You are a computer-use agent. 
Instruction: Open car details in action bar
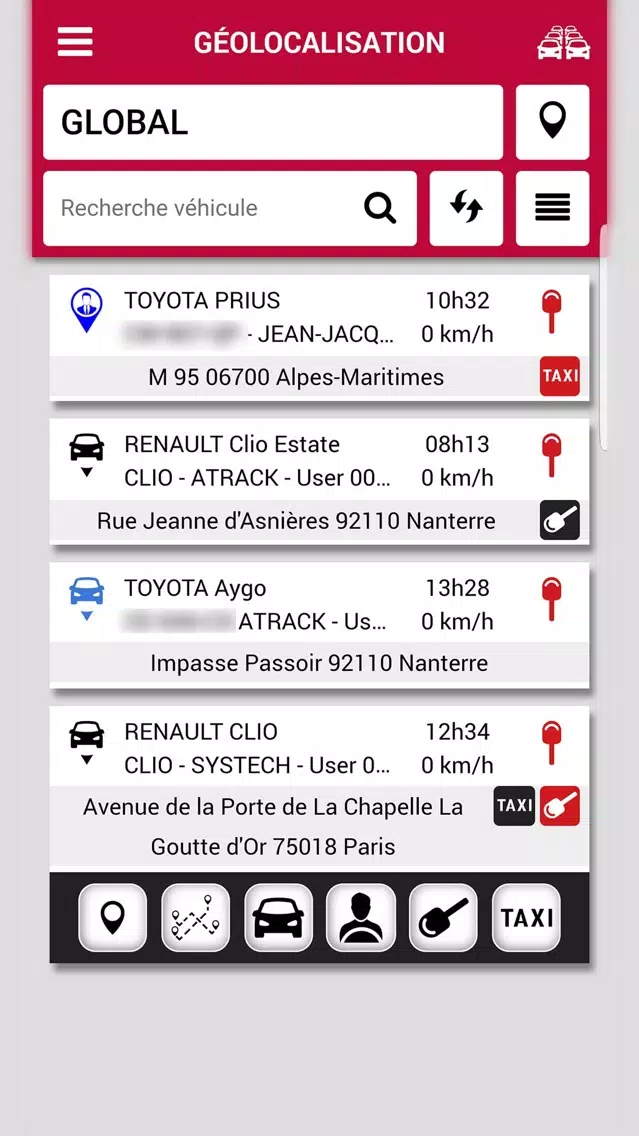(278, 917)
